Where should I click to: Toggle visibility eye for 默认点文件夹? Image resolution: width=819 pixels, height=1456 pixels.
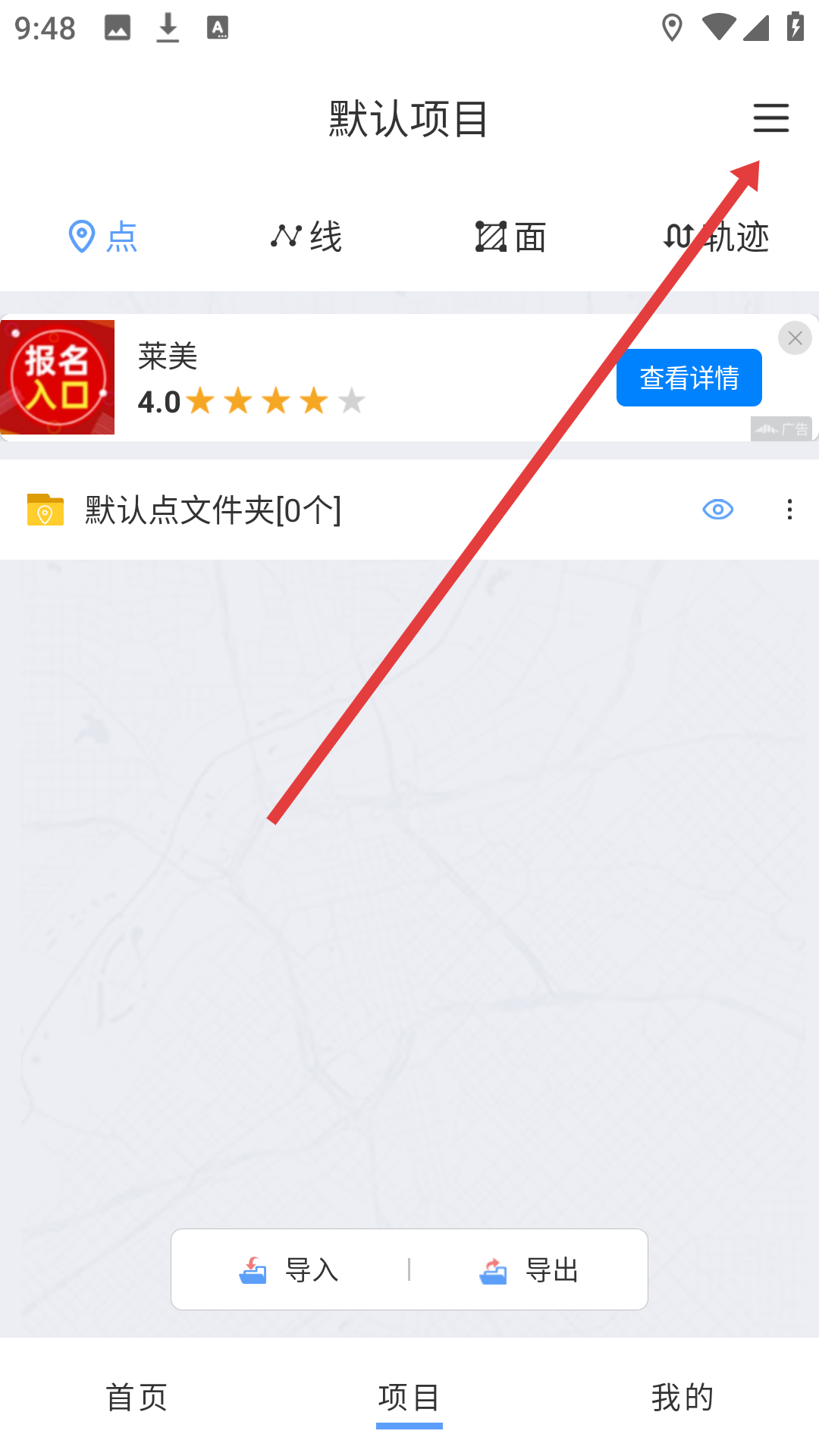point(717,510)
